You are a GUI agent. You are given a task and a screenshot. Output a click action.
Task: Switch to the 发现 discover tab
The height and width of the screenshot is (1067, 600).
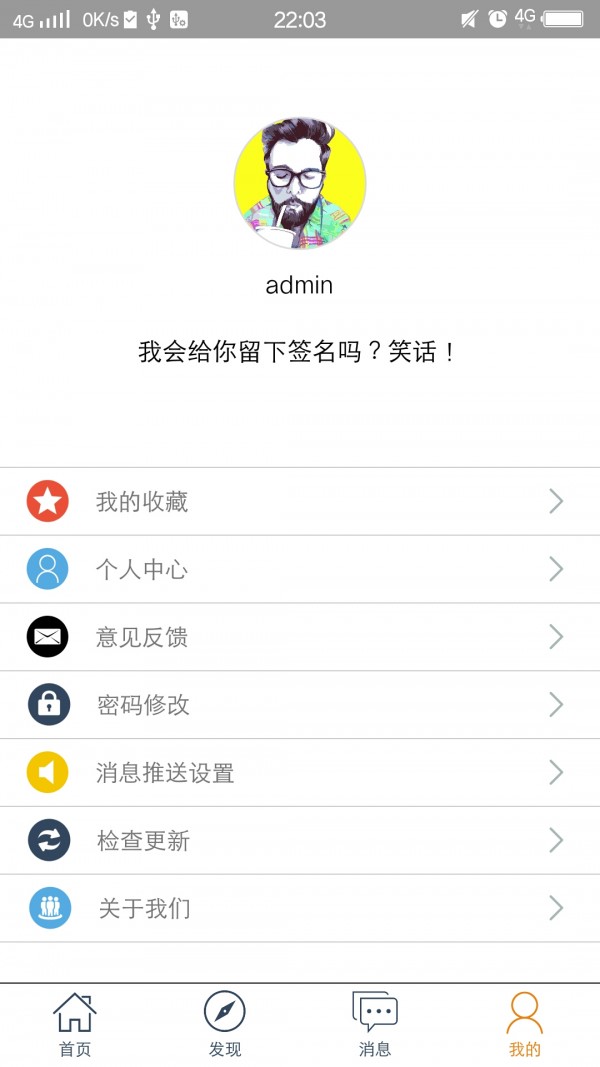pos(225,1025)
